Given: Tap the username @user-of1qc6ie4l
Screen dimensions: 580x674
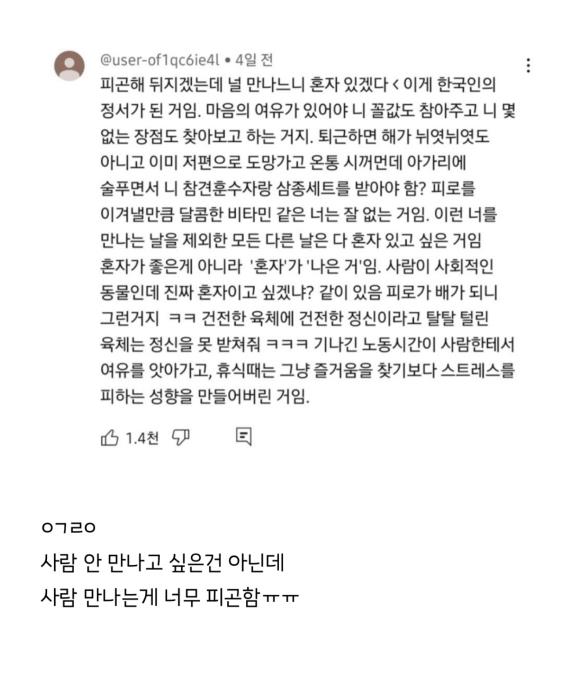Looking at the screenshot, I should (160, 60).
